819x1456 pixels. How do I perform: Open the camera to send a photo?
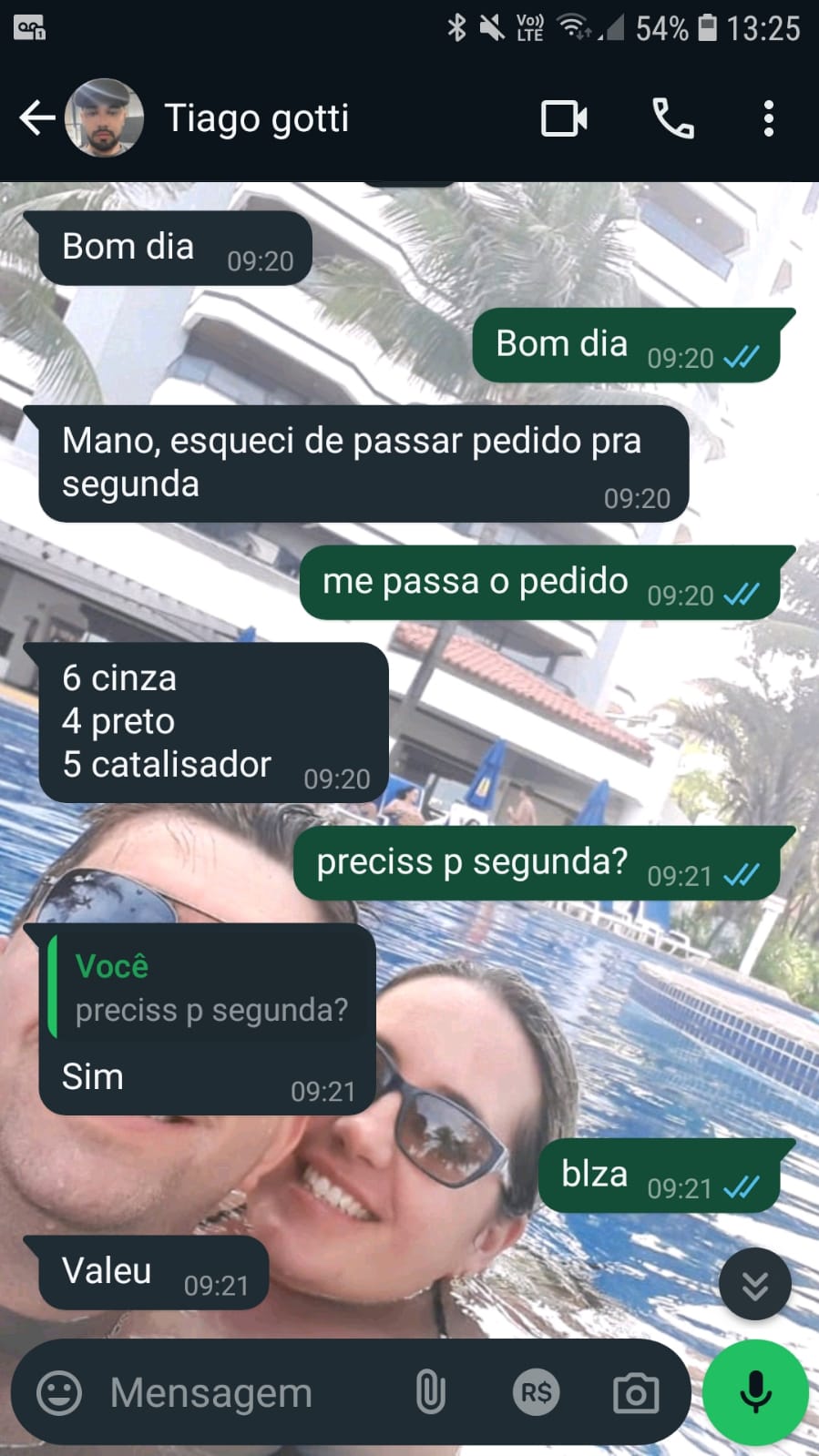[636, 1393]
